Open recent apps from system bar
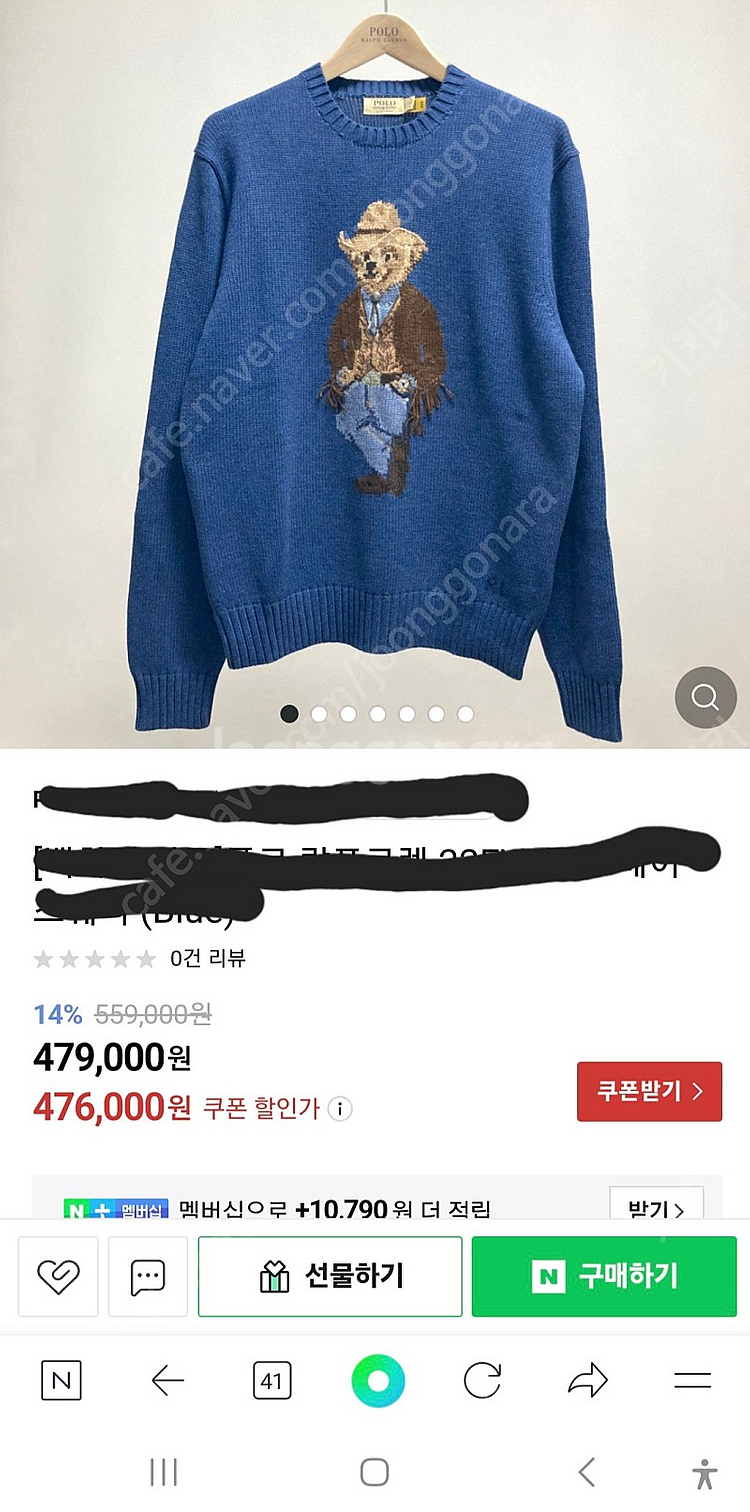This screenshot has height=1512, width=750. pos(163,1472)
